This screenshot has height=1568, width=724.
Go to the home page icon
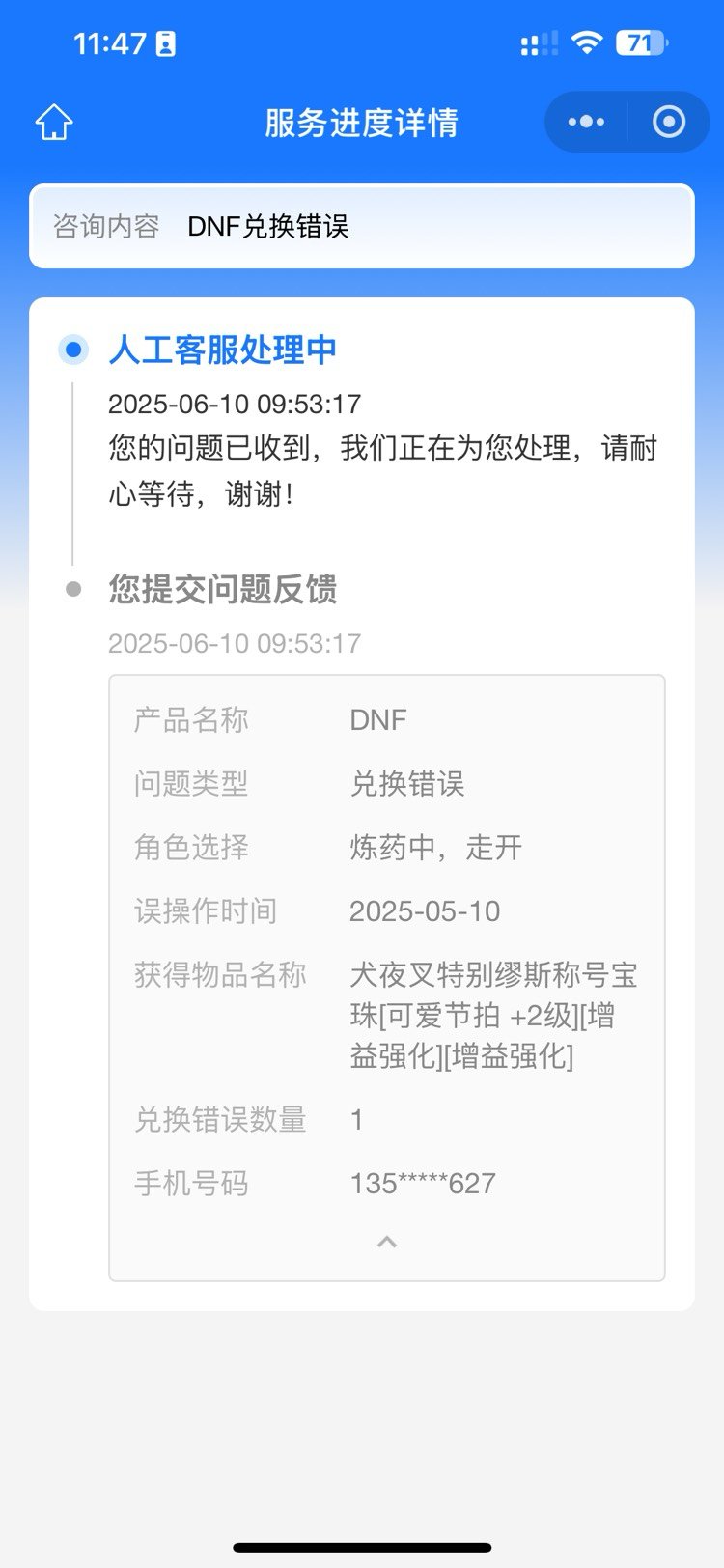[54, 123]
